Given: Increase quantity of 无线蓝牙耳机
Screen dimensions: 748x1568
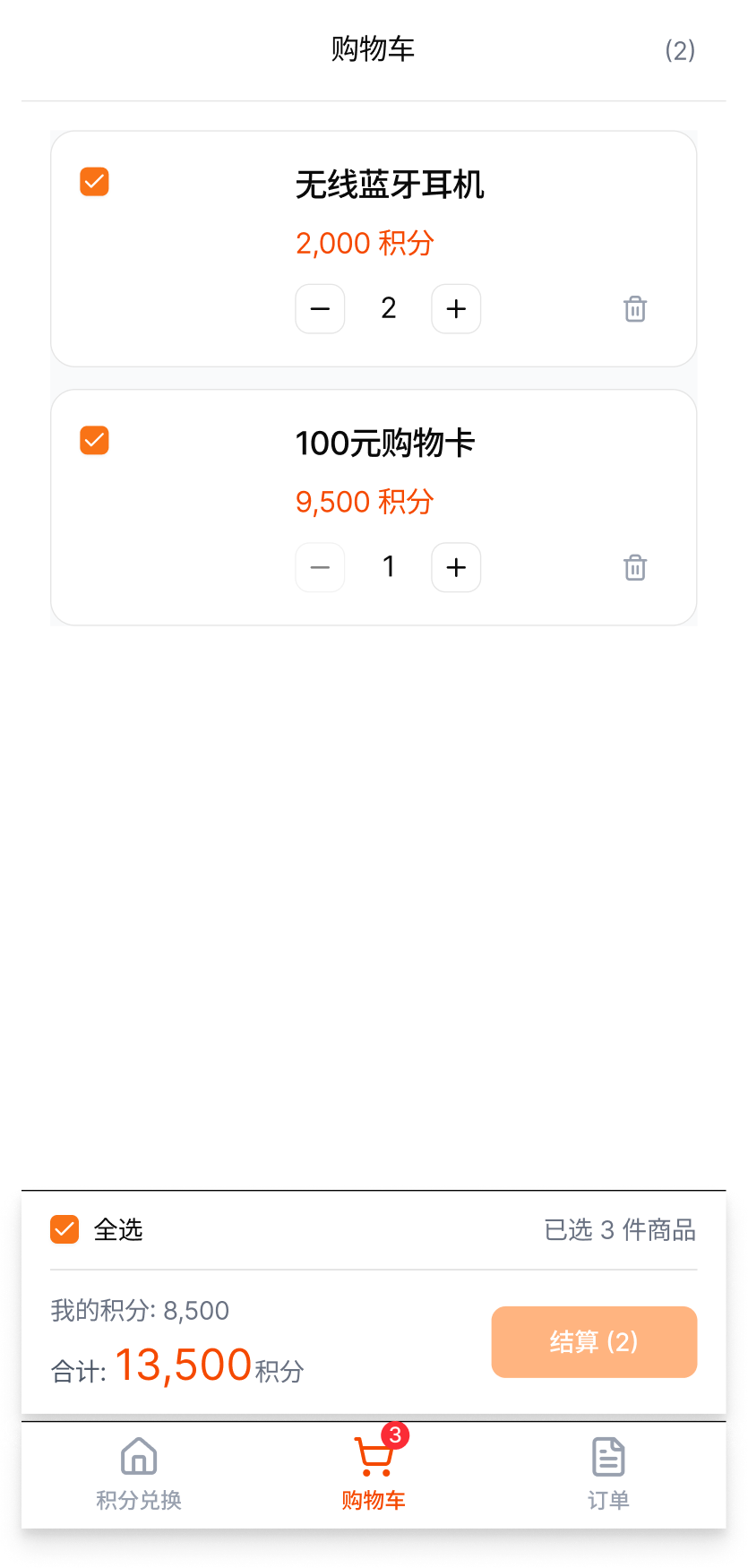Looking at the screenshot, I should tap(456, 309).
